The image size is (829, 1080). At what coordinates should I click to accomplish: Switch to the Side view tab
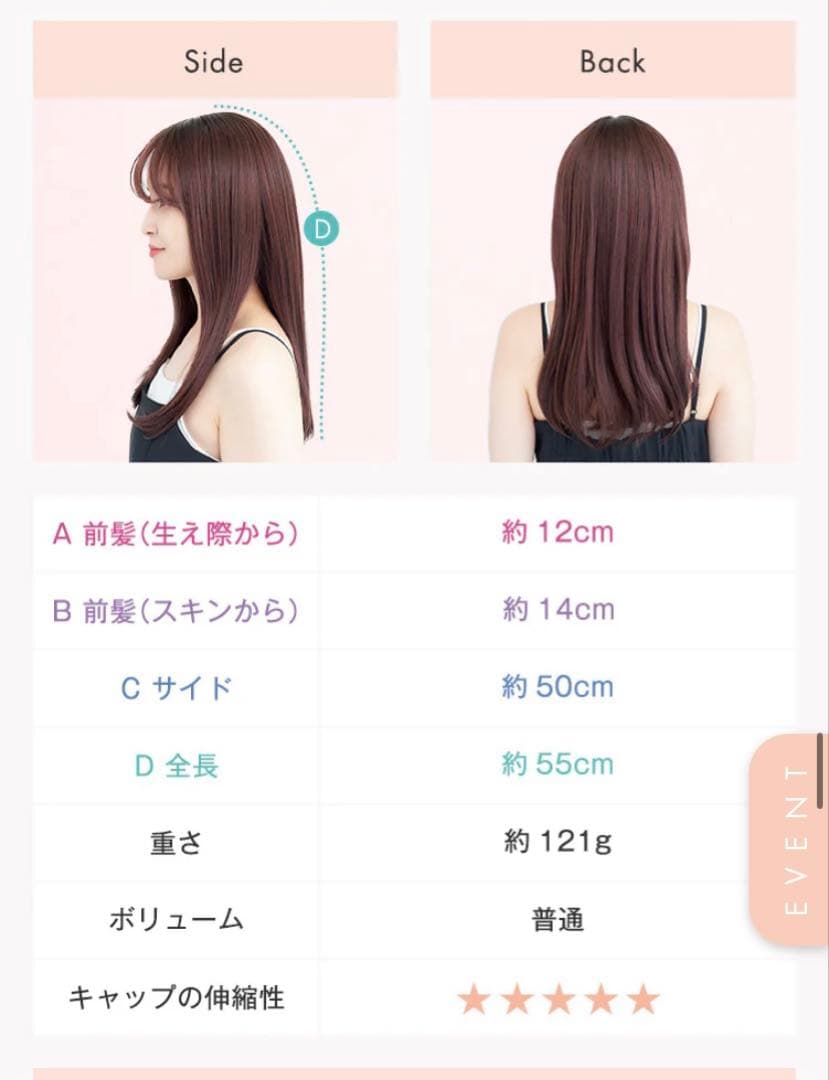pyautogui.click(x=213, y=62)
